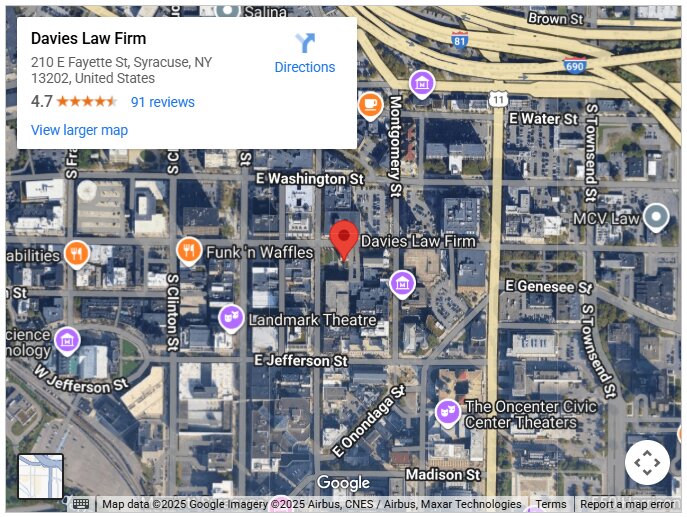Select The Oncenter Civic Center Theaters marker
The height and width of the screenshot is (517, 687).
coord(447,409)
